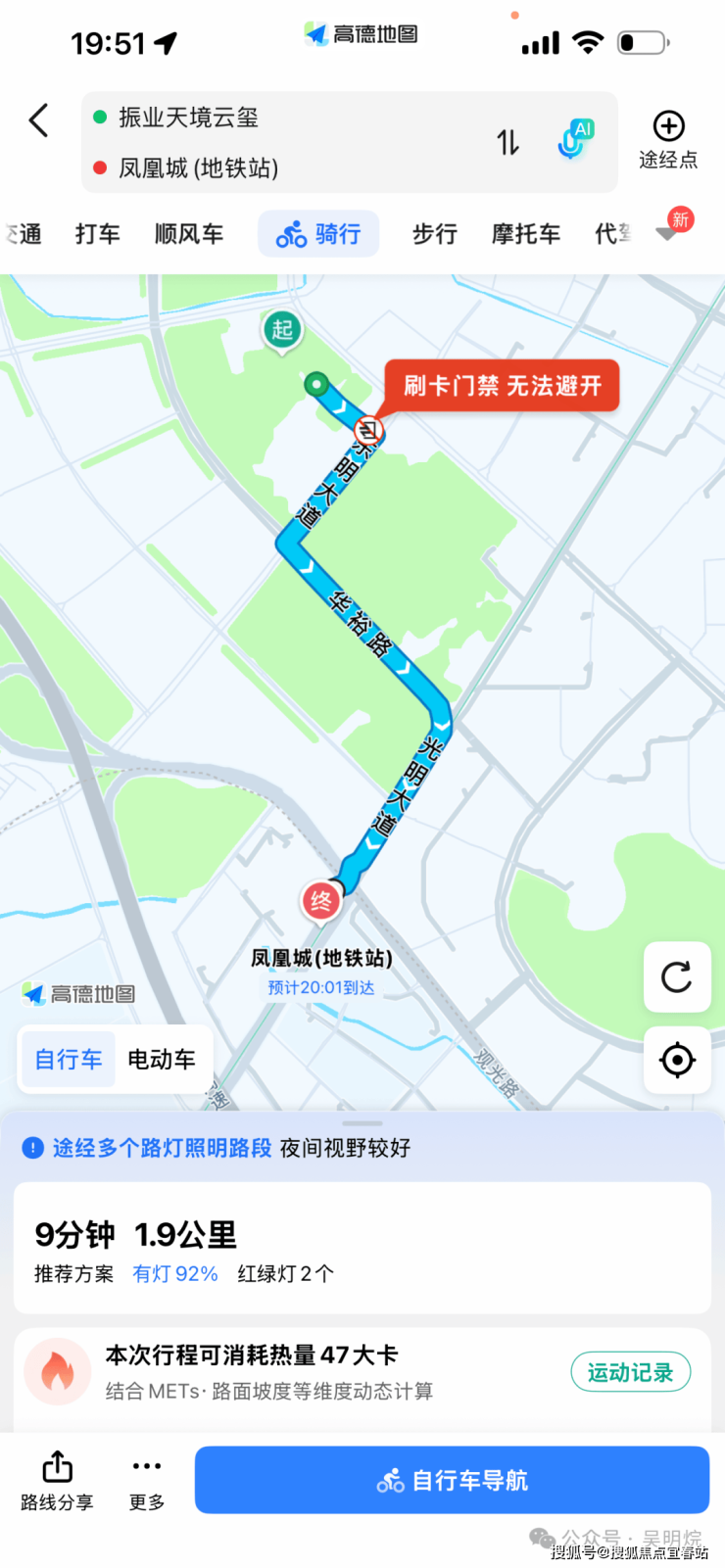The height and width of the screenshot is (1568, 725).
Task: Choose 电动车 as the vehicle type
Action: pyautogui.click(x=162, y=1060)
